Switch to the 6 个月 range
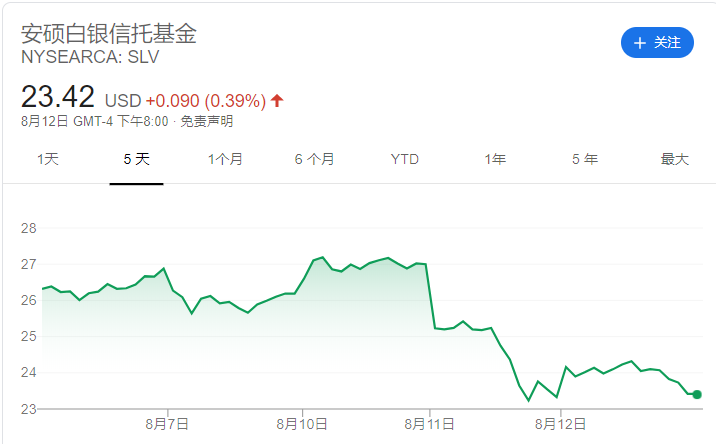This screenshot has width=716, height=444. pos(314,159)
